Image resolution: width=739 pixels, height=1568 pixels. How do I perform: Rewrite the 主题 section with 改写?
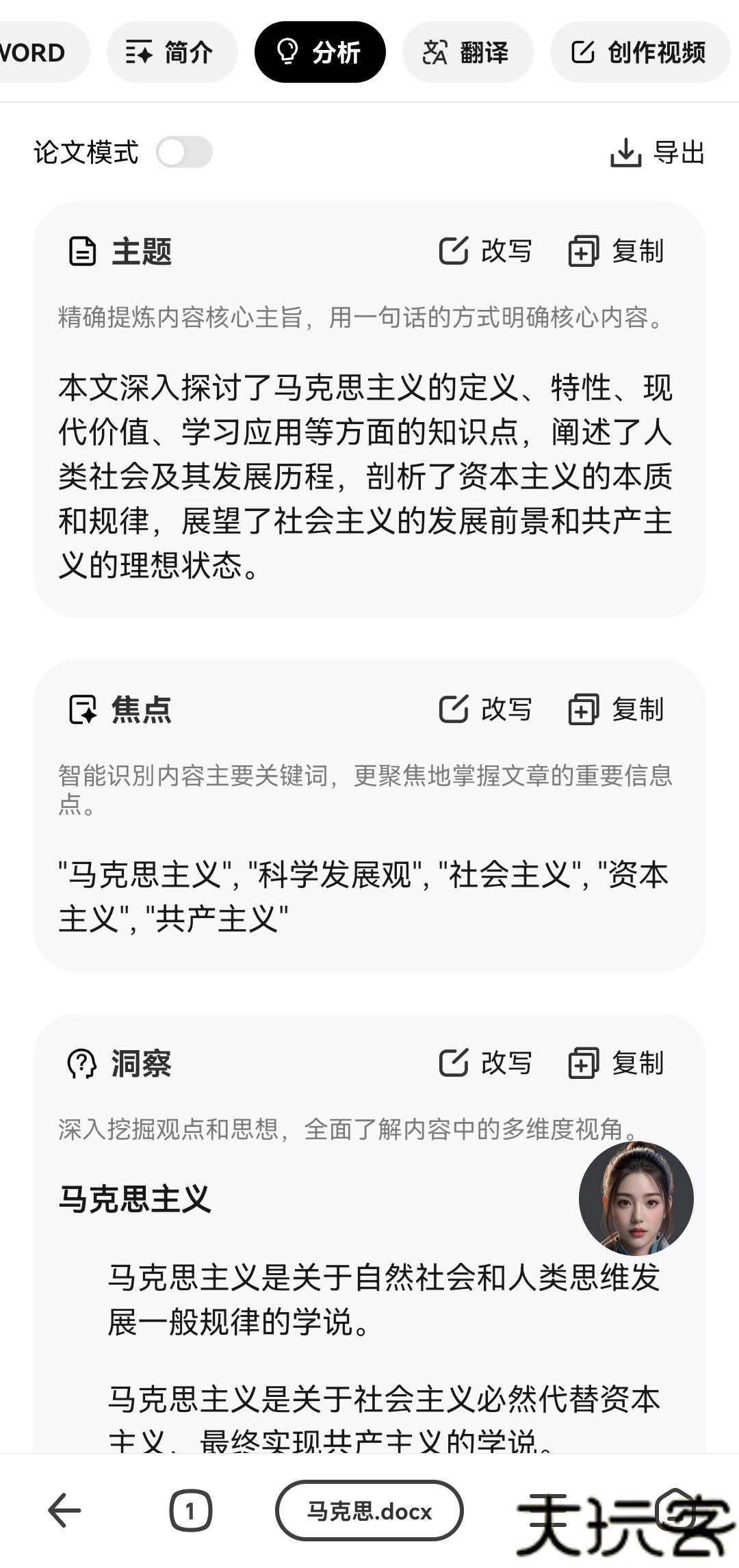[x=486, y=251]
